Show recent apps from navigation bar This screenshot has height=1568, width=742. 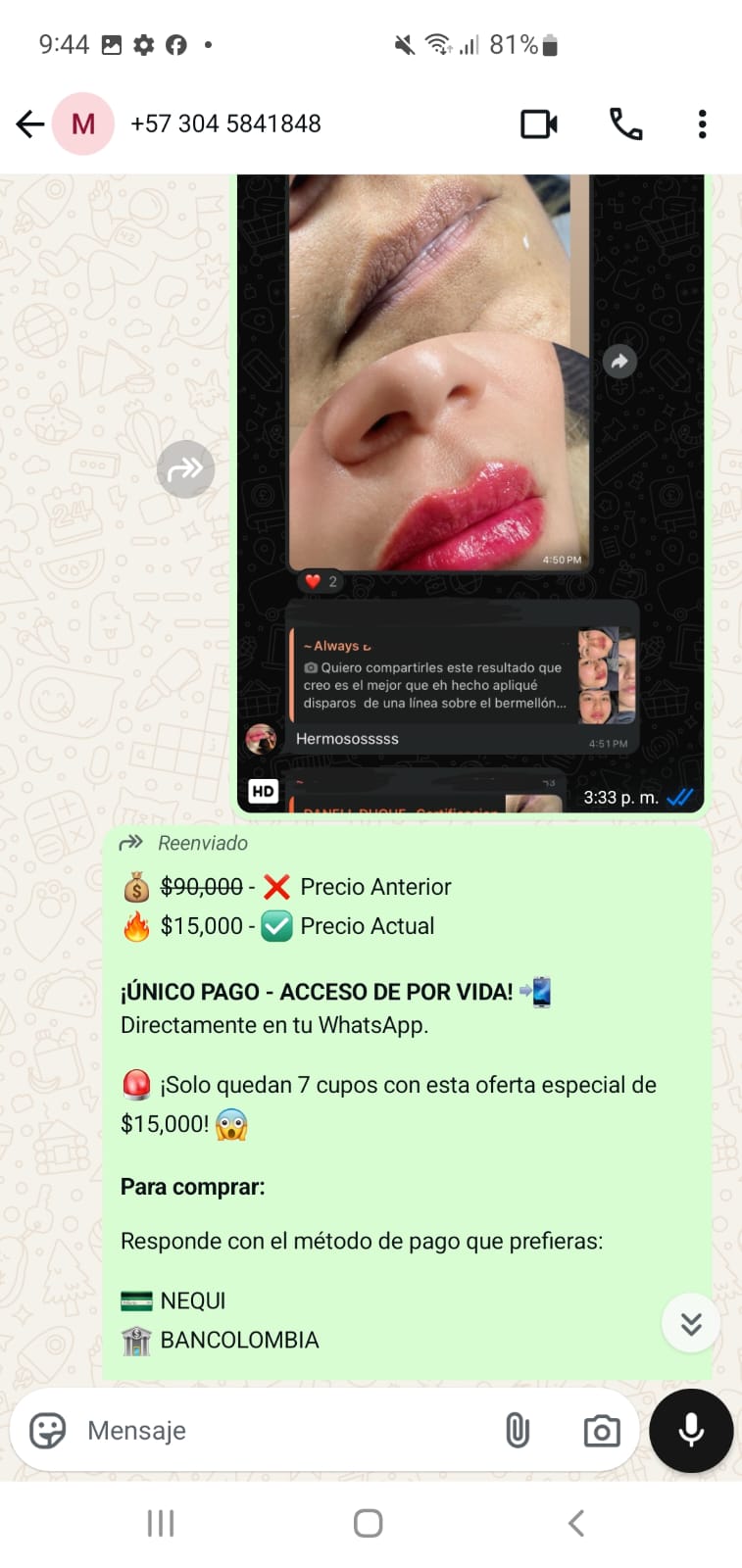[161, 1523]
